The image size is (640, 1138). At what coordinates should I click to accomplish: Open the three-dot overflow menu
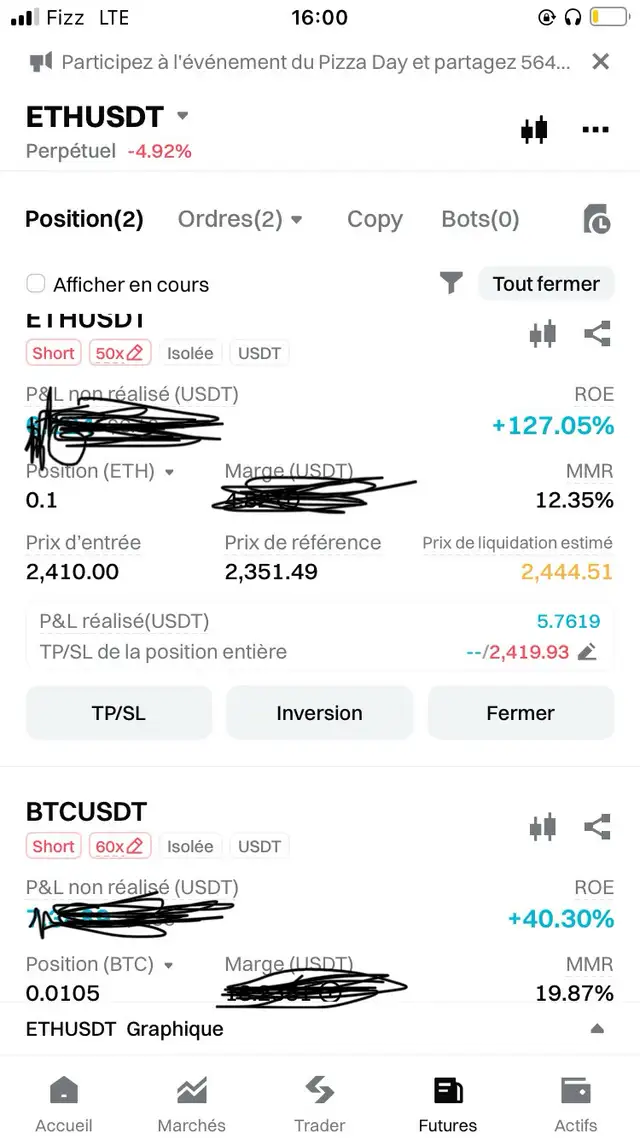coord(596,130)
